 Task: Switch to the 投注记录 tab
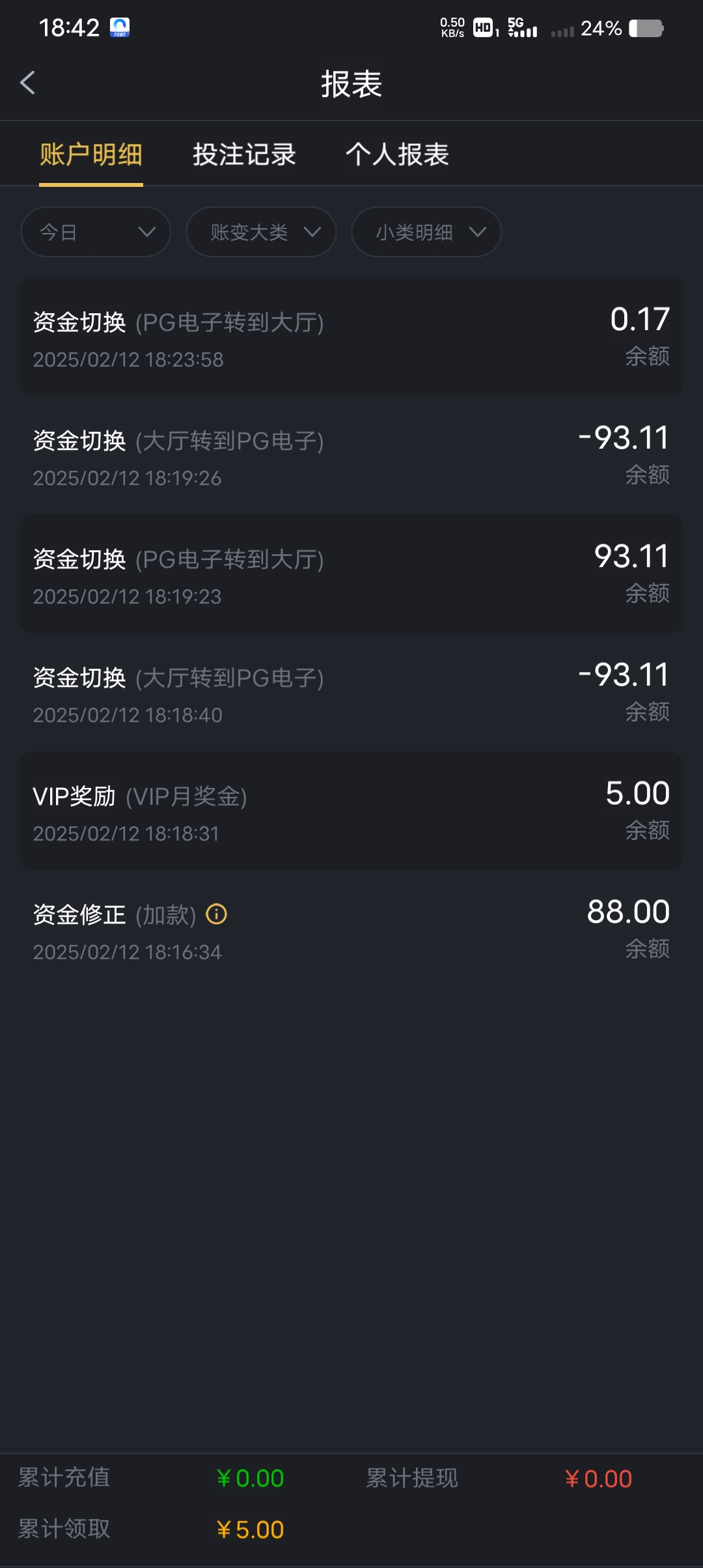245,154
